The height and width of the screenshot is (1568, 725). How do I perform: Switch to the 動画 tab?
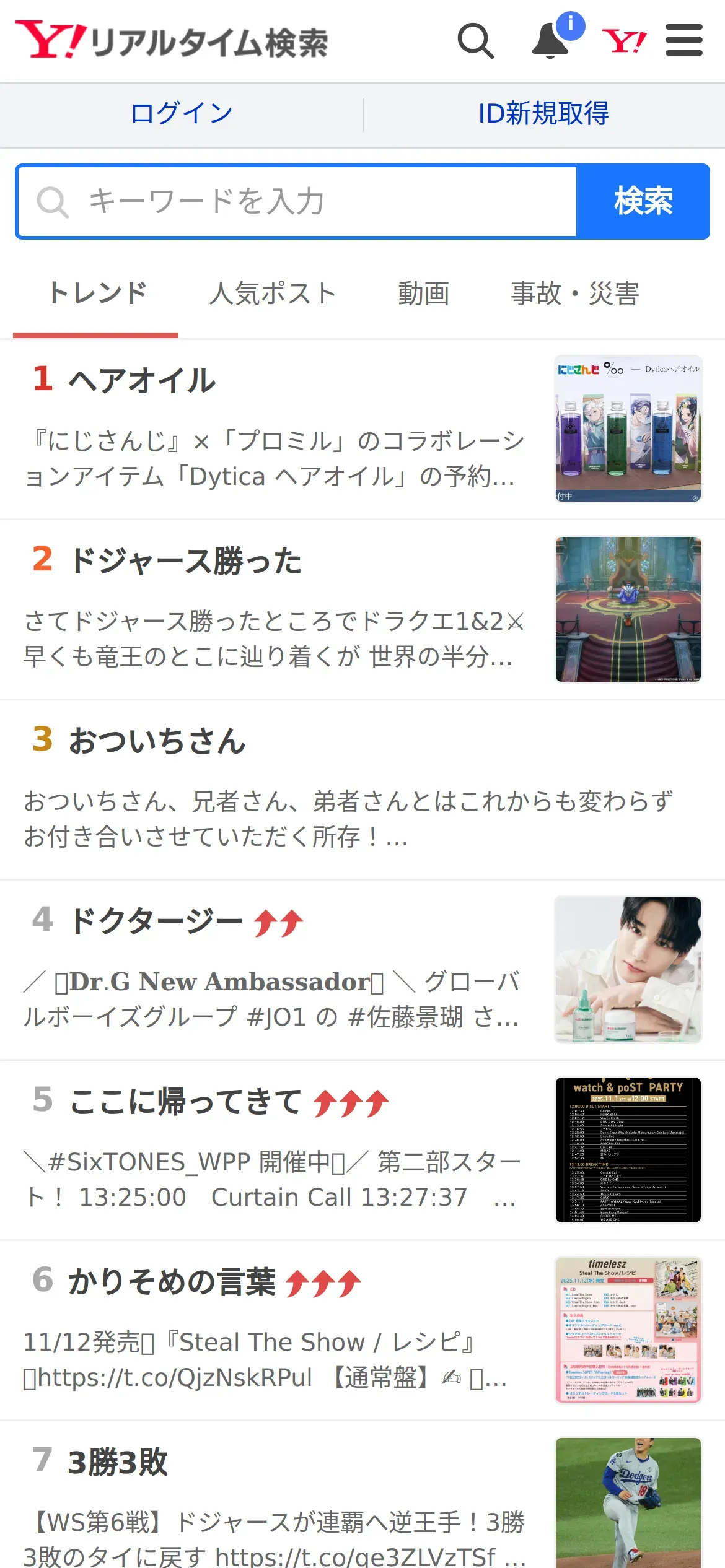coord(424,294)
